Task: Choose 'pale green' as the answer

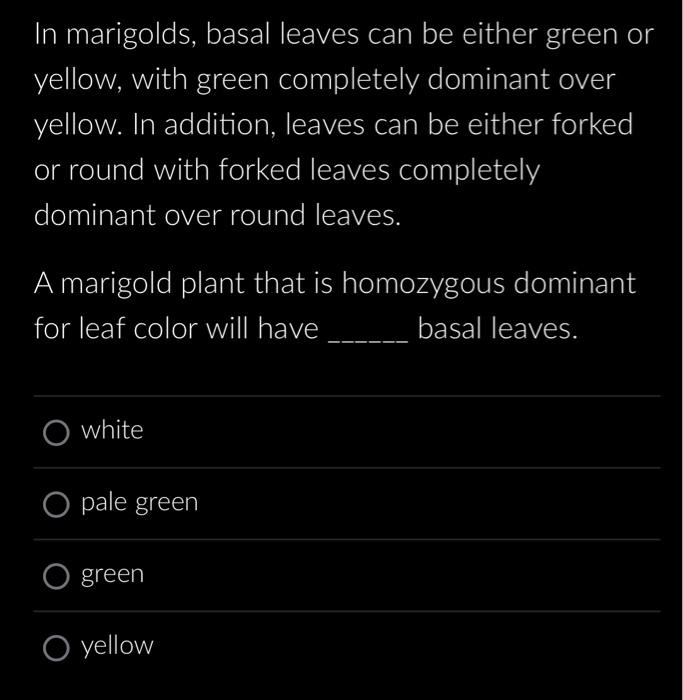Action: pyautogui.click(x=57, y=504)
